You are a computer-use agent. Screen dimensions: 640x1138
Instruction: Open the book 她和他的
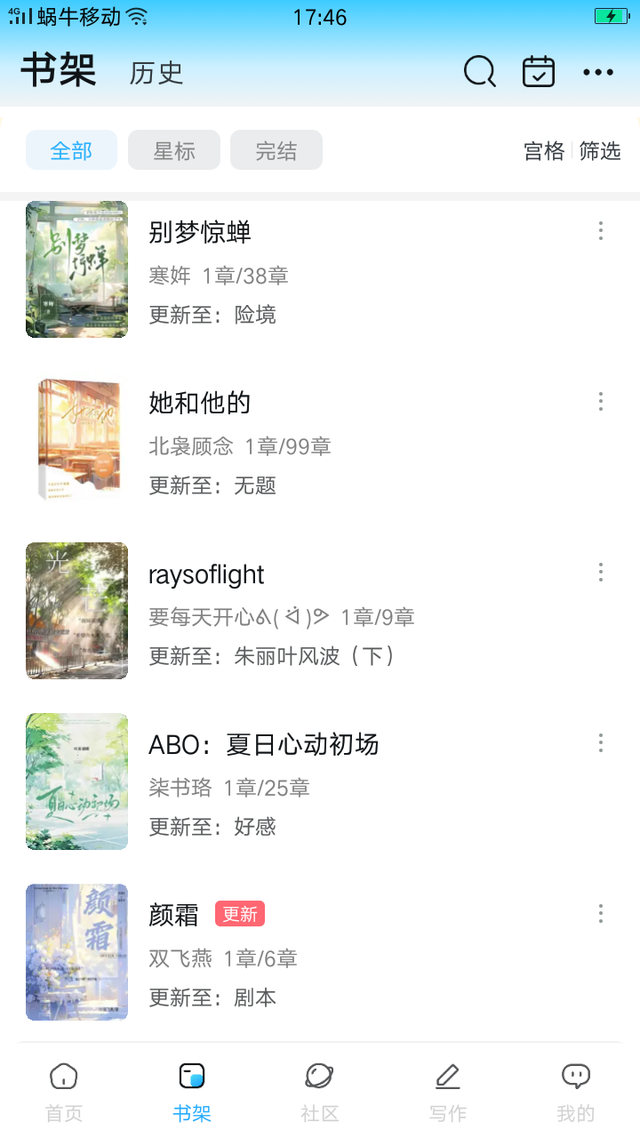point(200,403)
